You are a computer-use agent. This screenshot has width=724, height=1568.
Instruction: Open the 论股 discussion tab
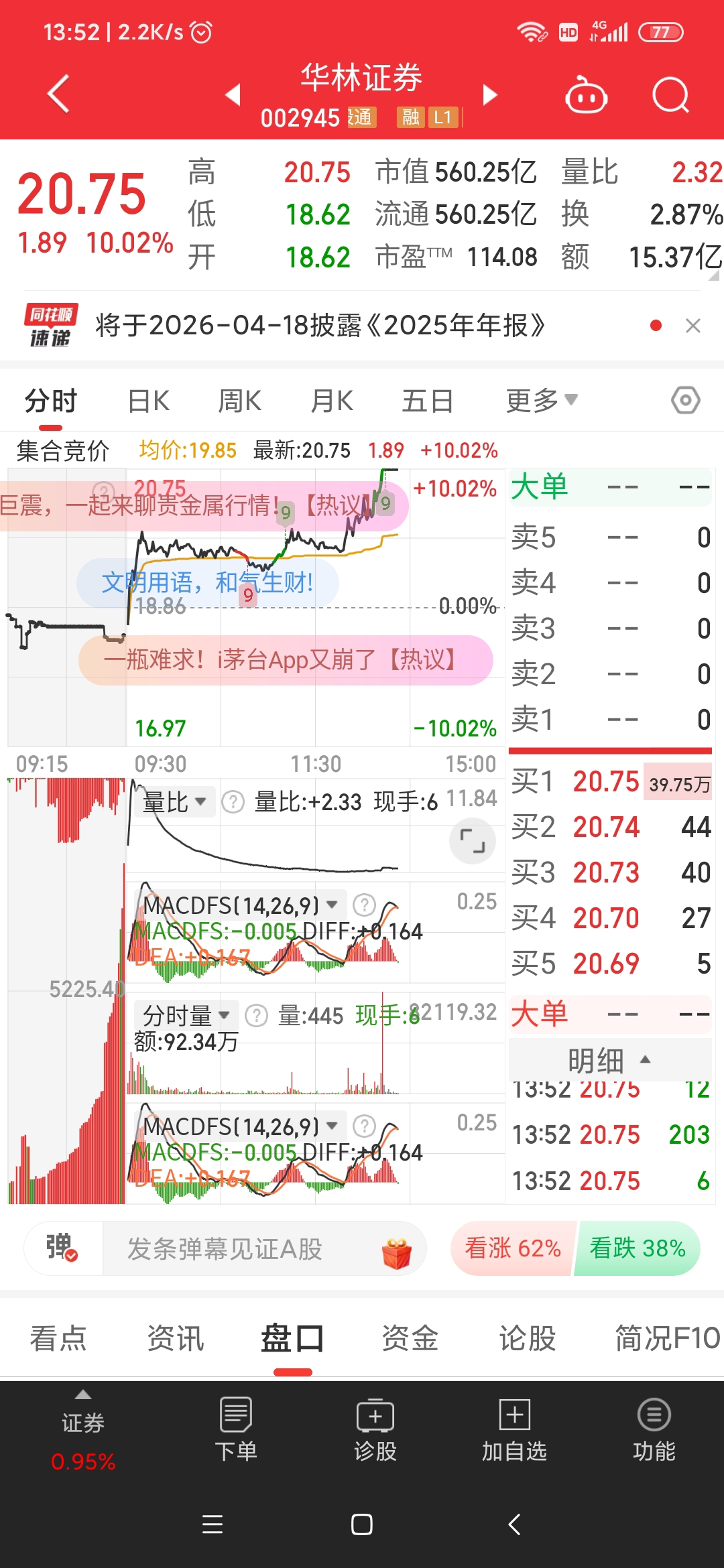pos(528,1338)
